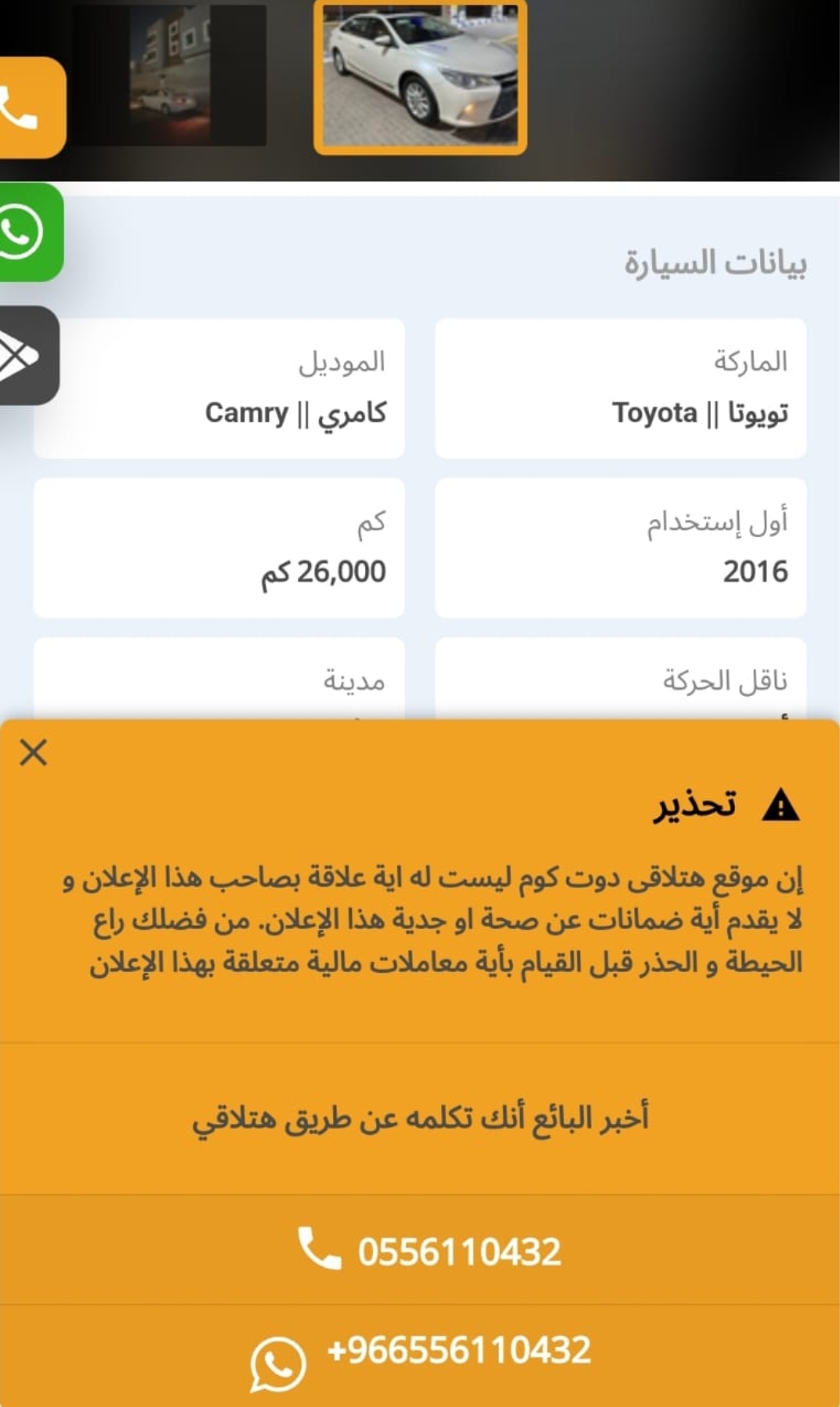This screenshot has height=1407, width=840.
Task: View the dark night-time car photo
Action: 171,74
